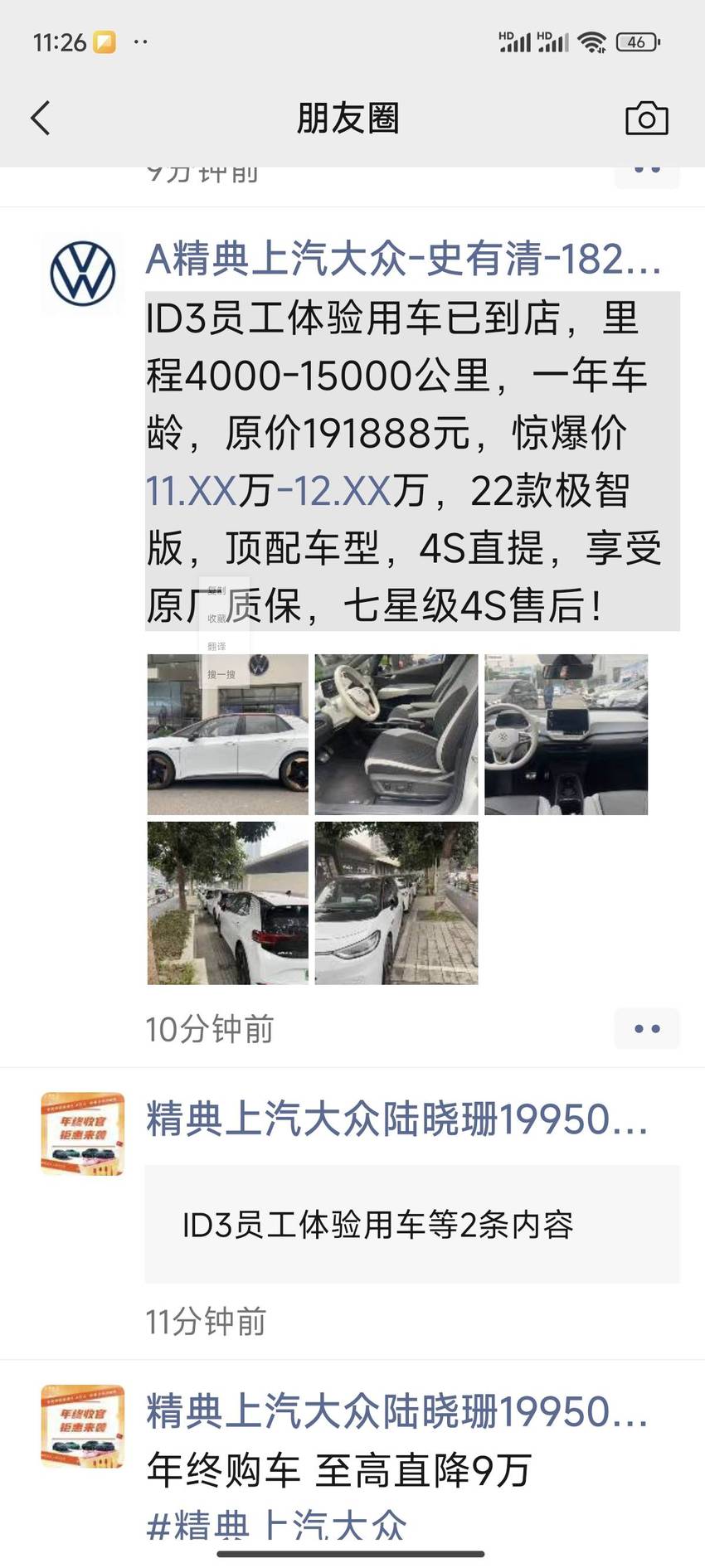Open the photo of car rear on street

point(228,903)
